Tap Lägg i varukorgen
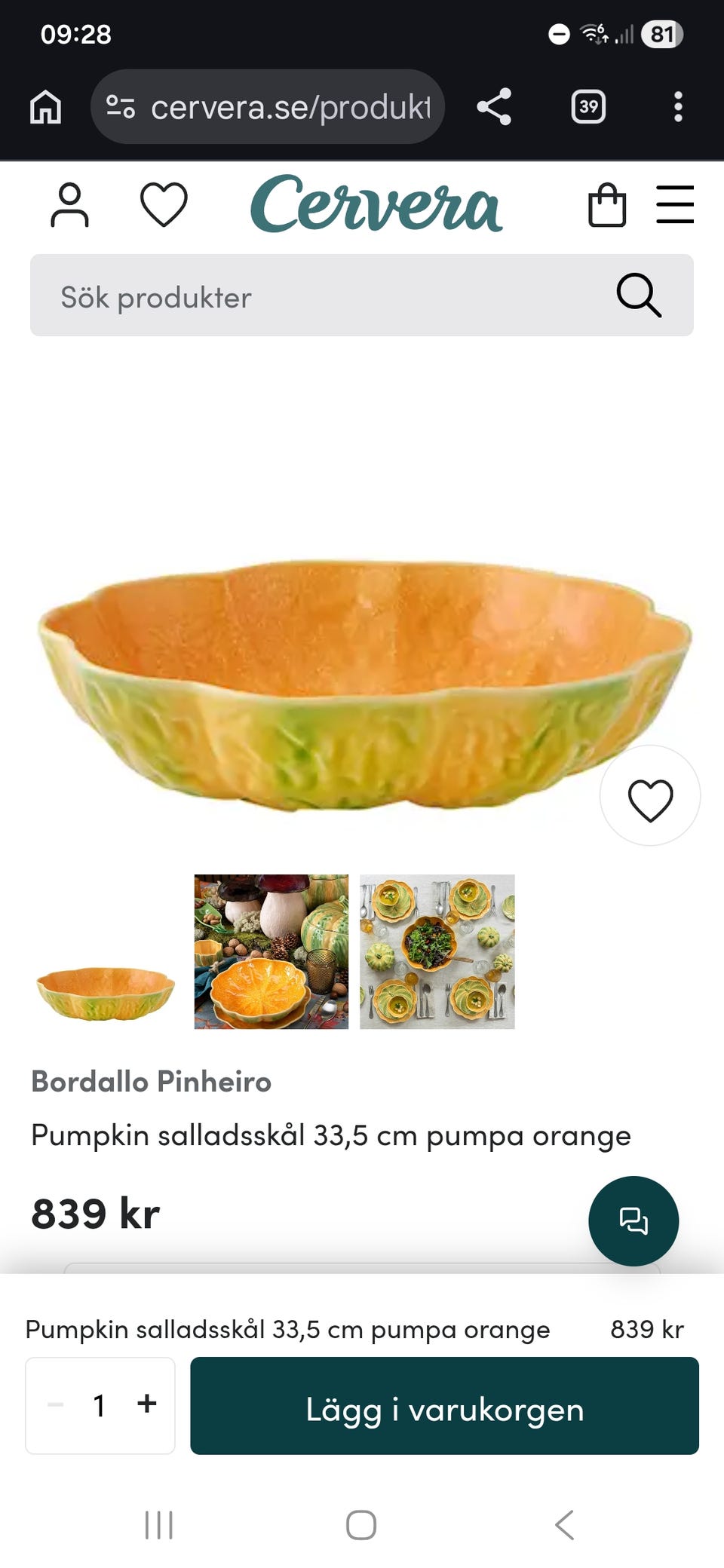This screenshot has height=1568, width=724. pos(444,1406)
